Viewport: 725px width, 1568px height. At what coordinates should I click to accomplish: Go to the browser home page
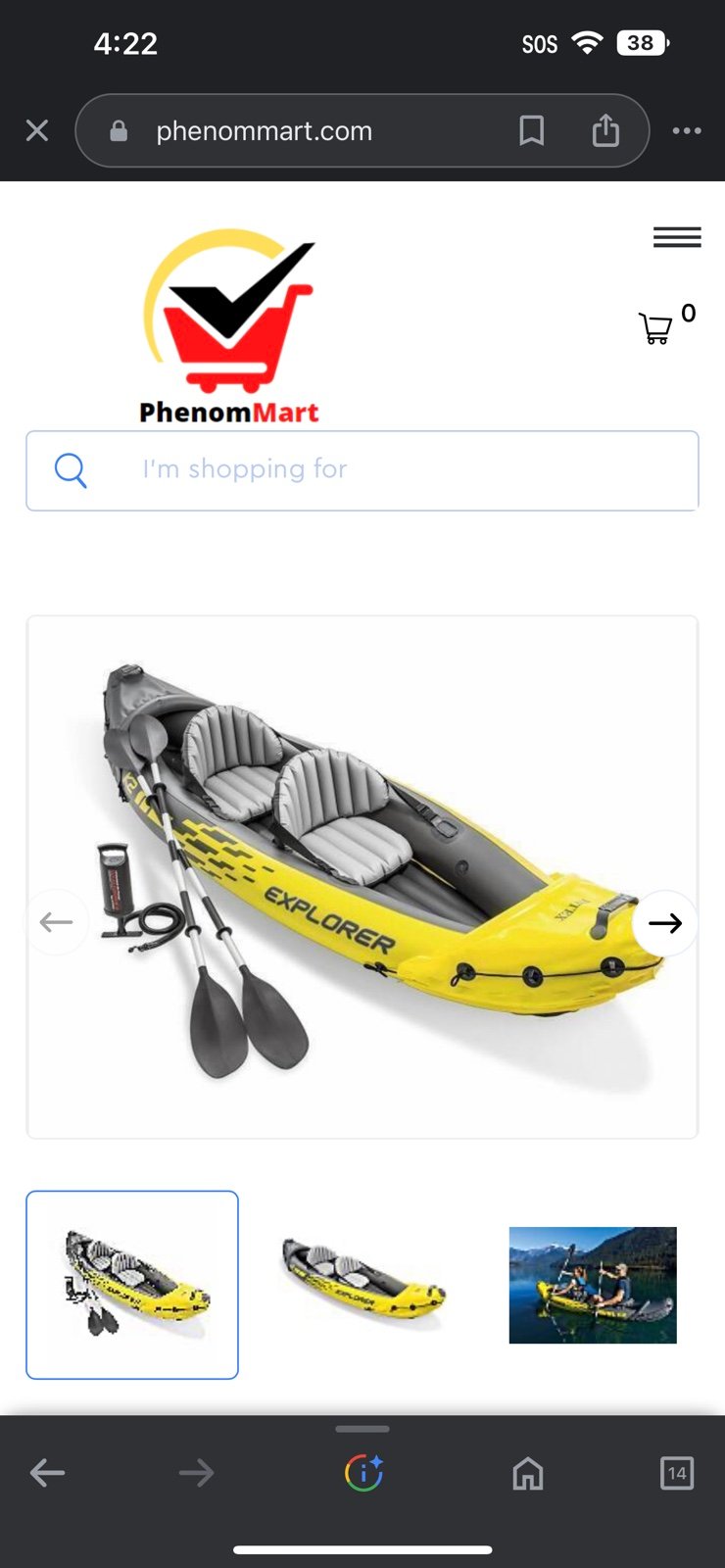pos(528,1473)
